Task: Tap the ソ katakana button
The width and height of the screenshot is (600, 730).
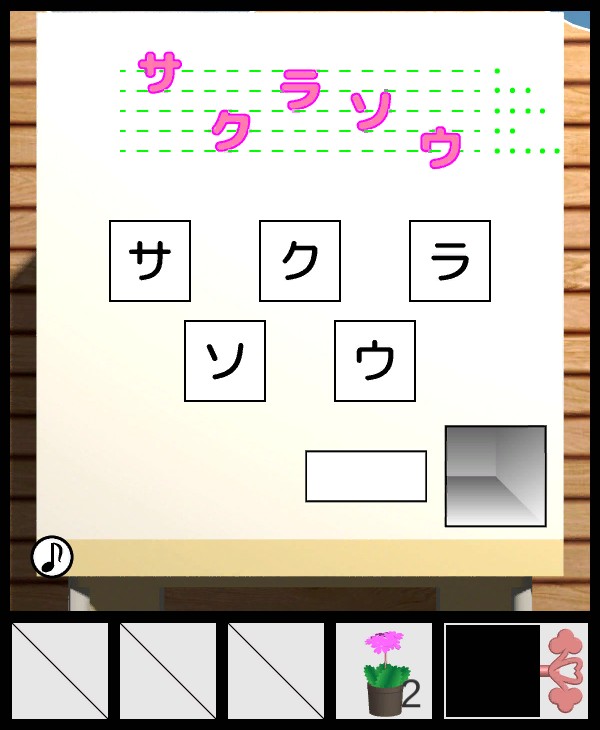Action: 225,361
